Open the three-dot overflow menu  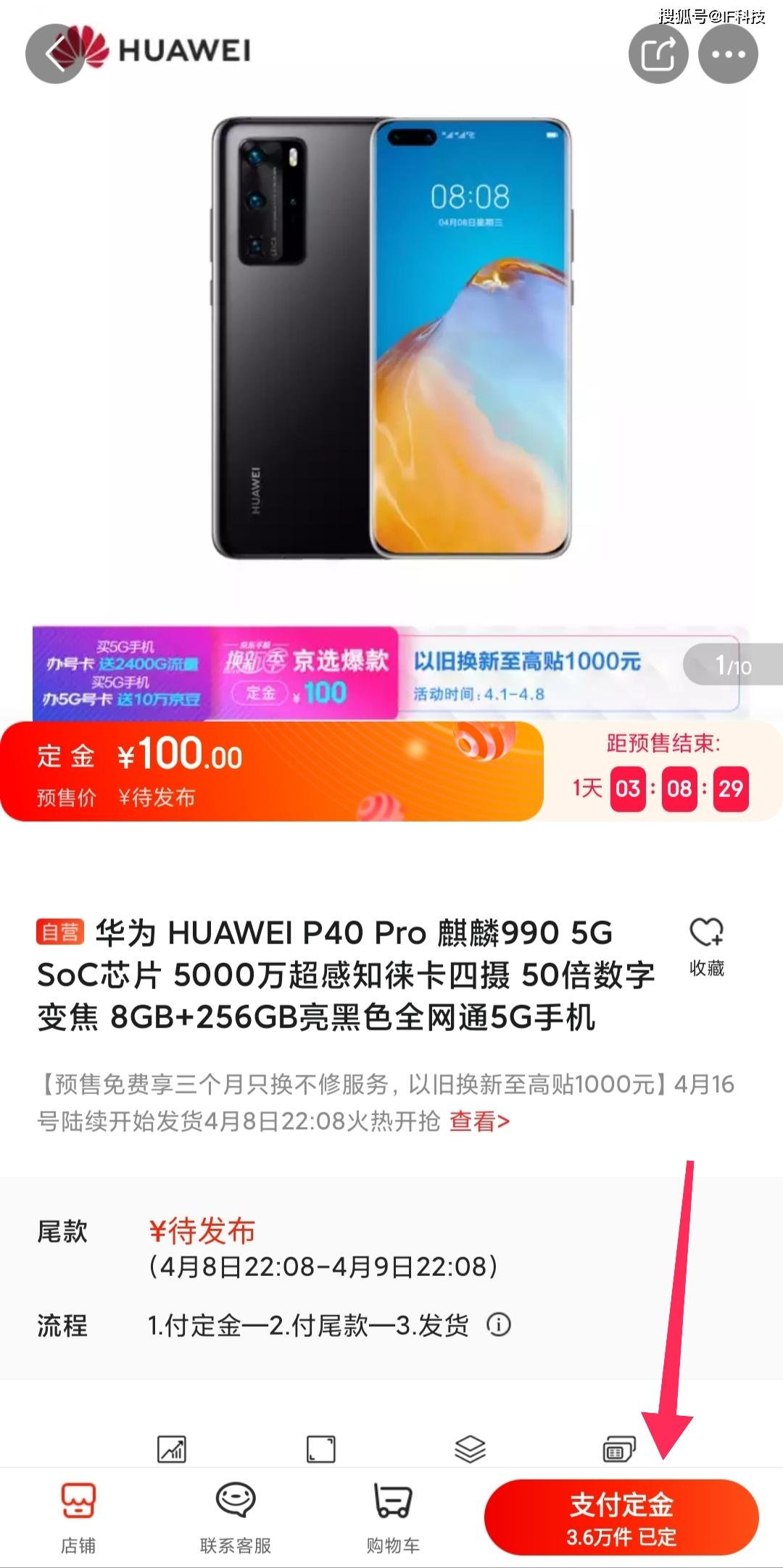728,54
